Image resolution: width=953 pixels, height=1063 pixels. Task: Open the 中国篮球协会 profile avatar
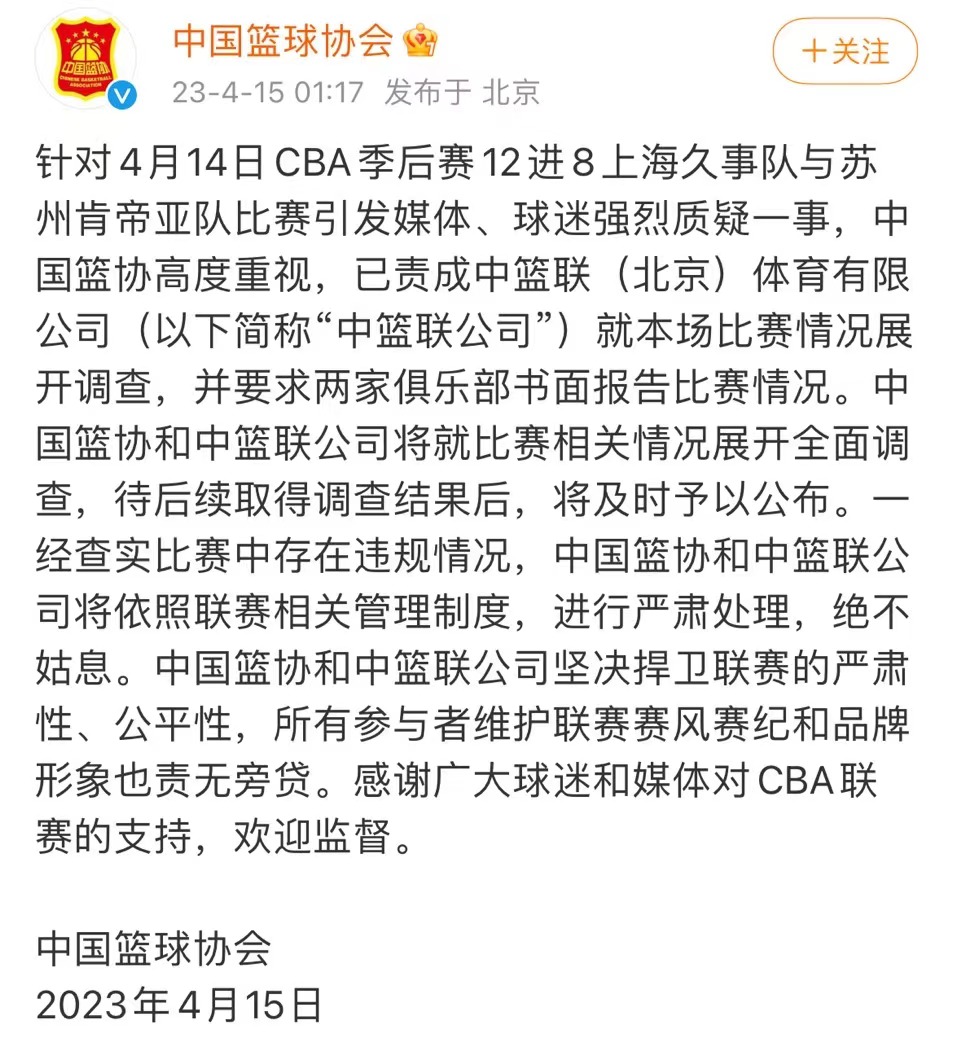coord(86,57)
